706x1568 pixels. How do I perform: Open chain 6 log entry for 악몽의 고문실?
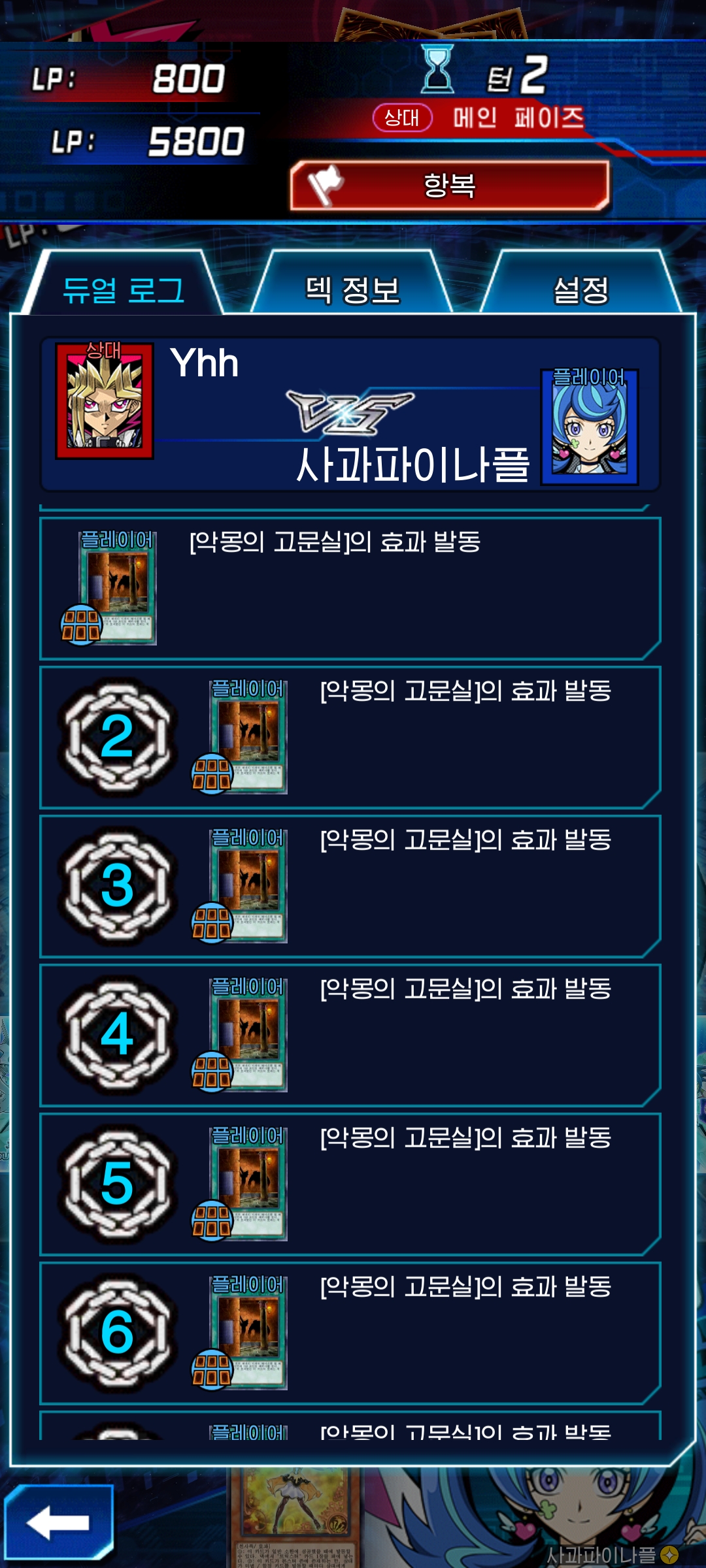pos(350,1333)
